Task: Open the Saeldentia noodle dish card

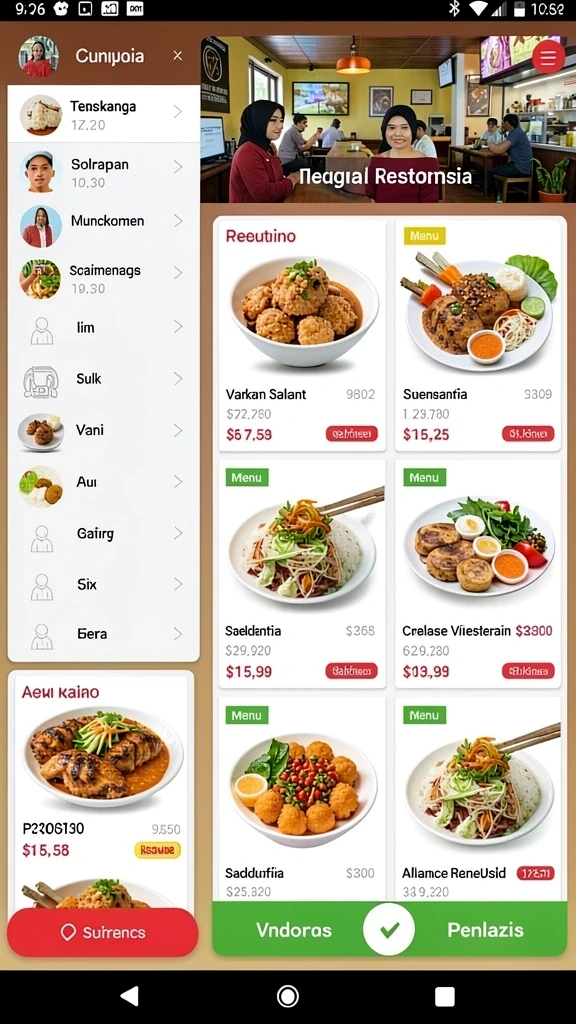Action: (x=302, y=573)
